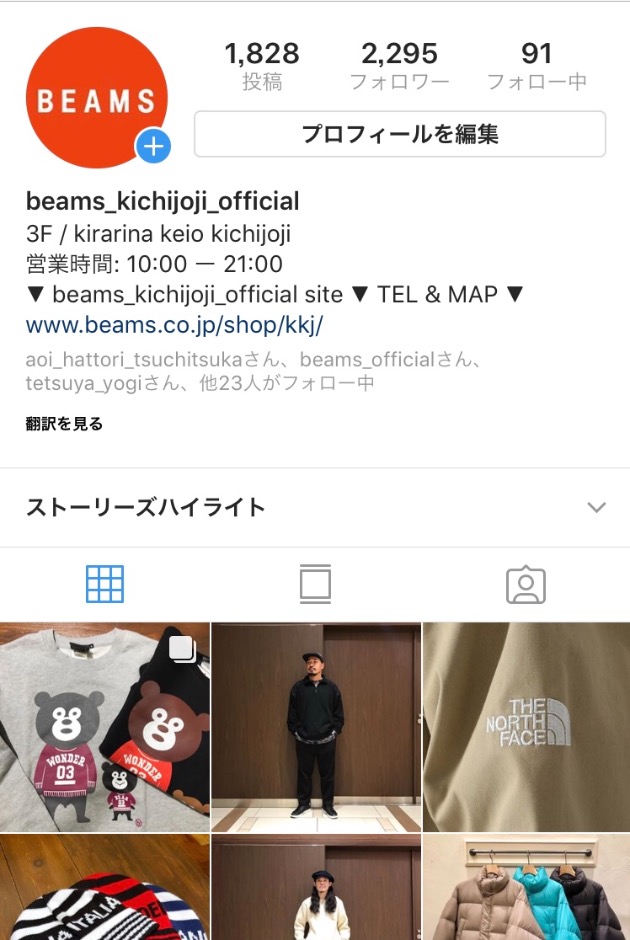
Task: Tap the プロフィールを編集 button
Action: pyautogui.click(x=400, y=134)
